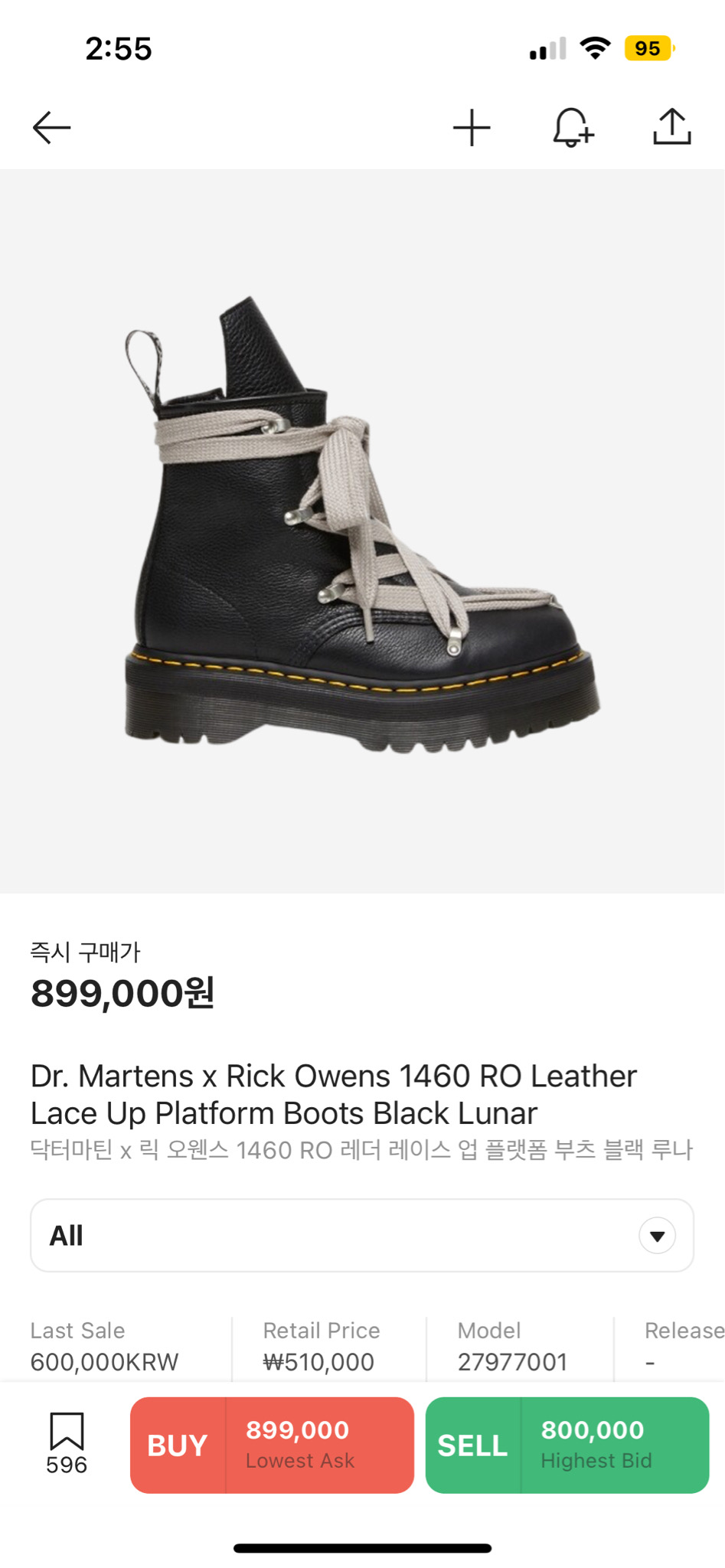This screenshot has width=725, height=1568.
Task: Tap the plus icon in top bar
Action: [x=472, y=128]
